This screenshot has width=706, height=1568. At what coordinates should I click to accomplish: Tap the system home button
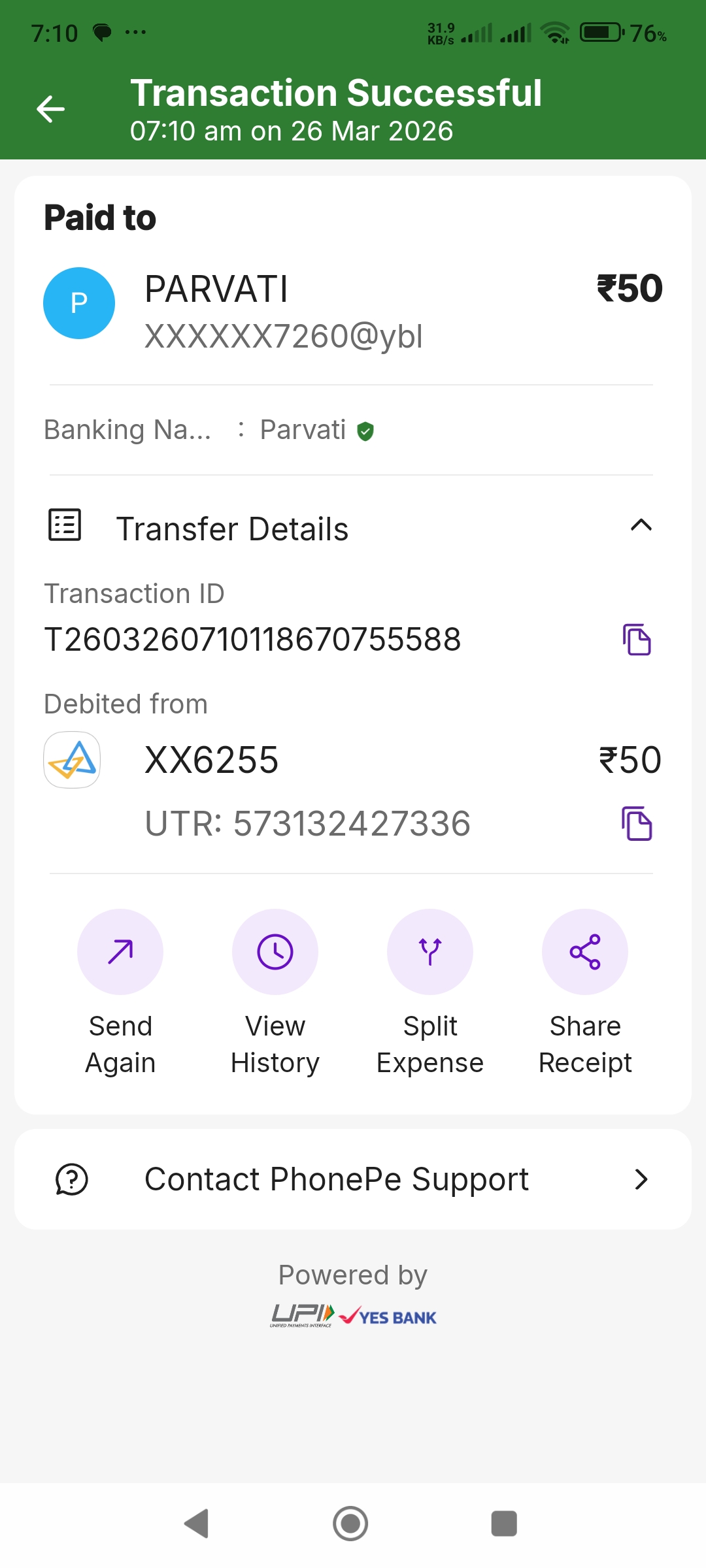(x=351, y=1524)
